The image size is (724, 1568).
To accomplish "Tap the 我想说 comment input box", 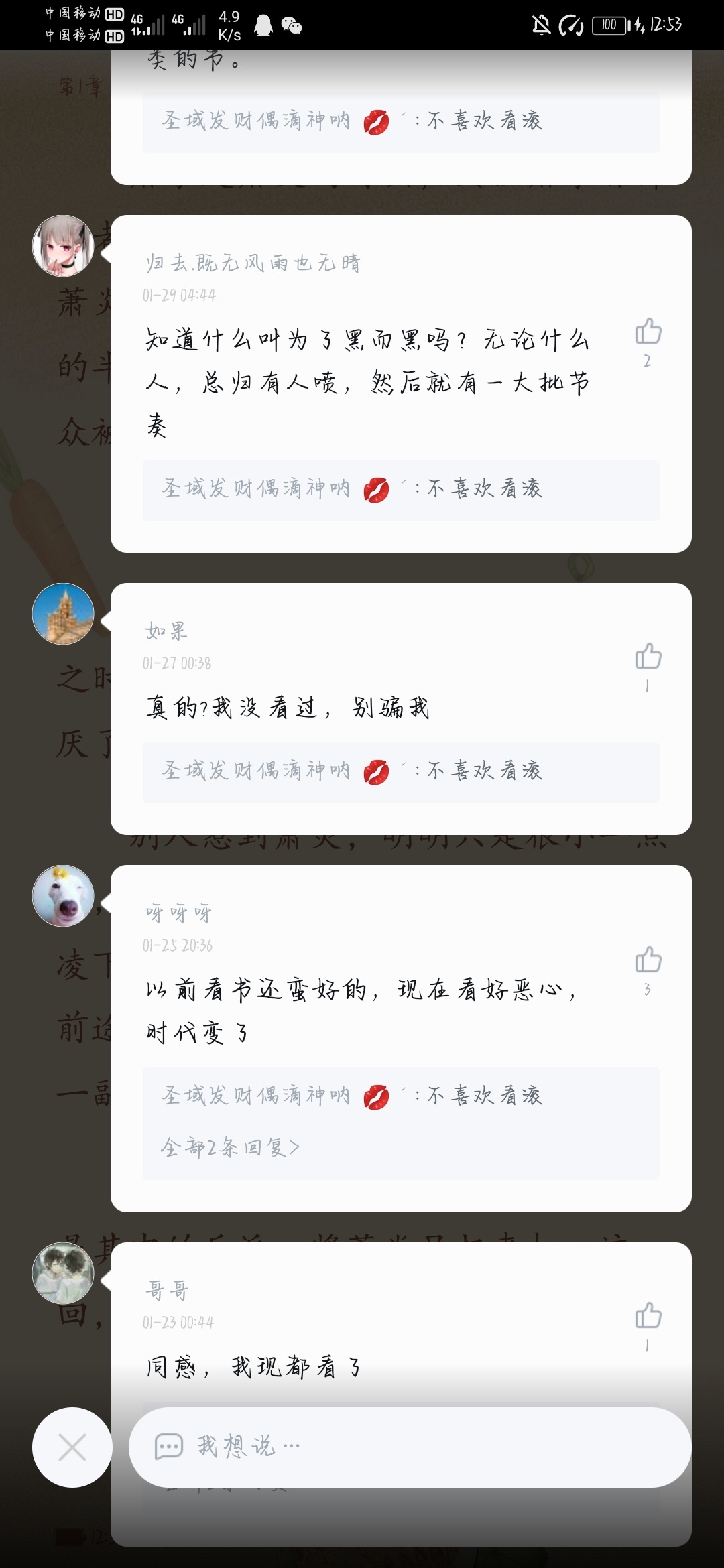I will 410,1447.
